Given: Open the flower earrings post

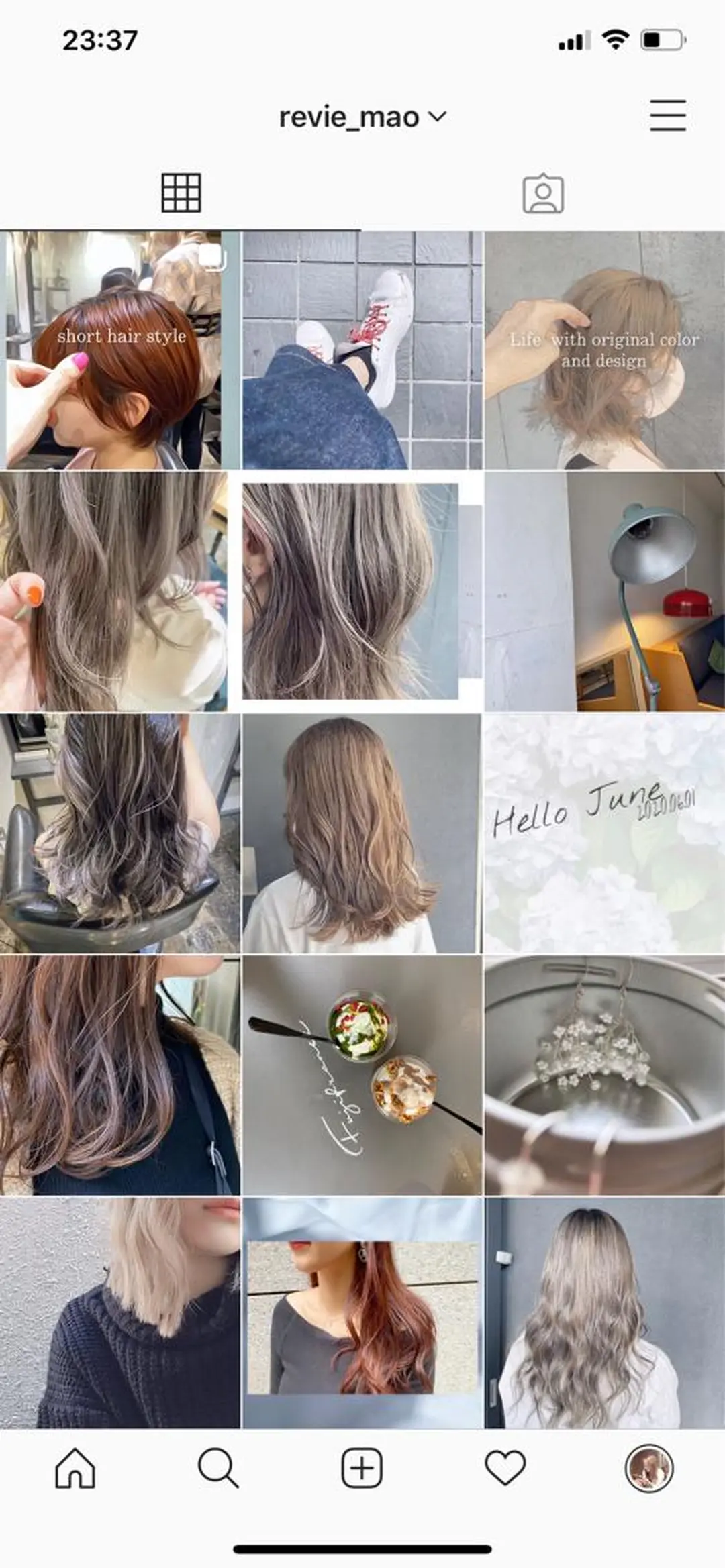Looking at the screenshot, I should click(x=604, y=1075).
